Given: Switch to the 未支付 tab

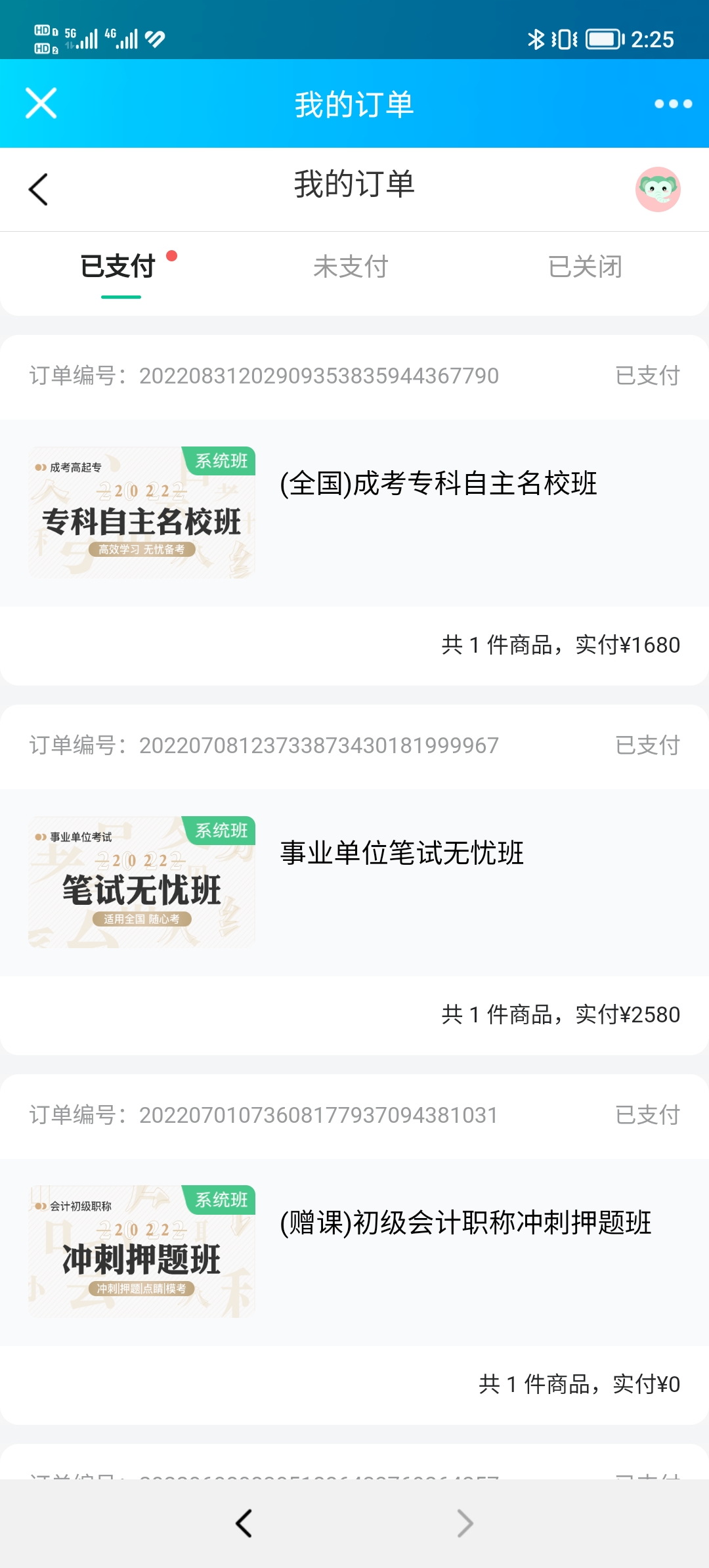Looking at the screenshot, I should tap(351, 267).
